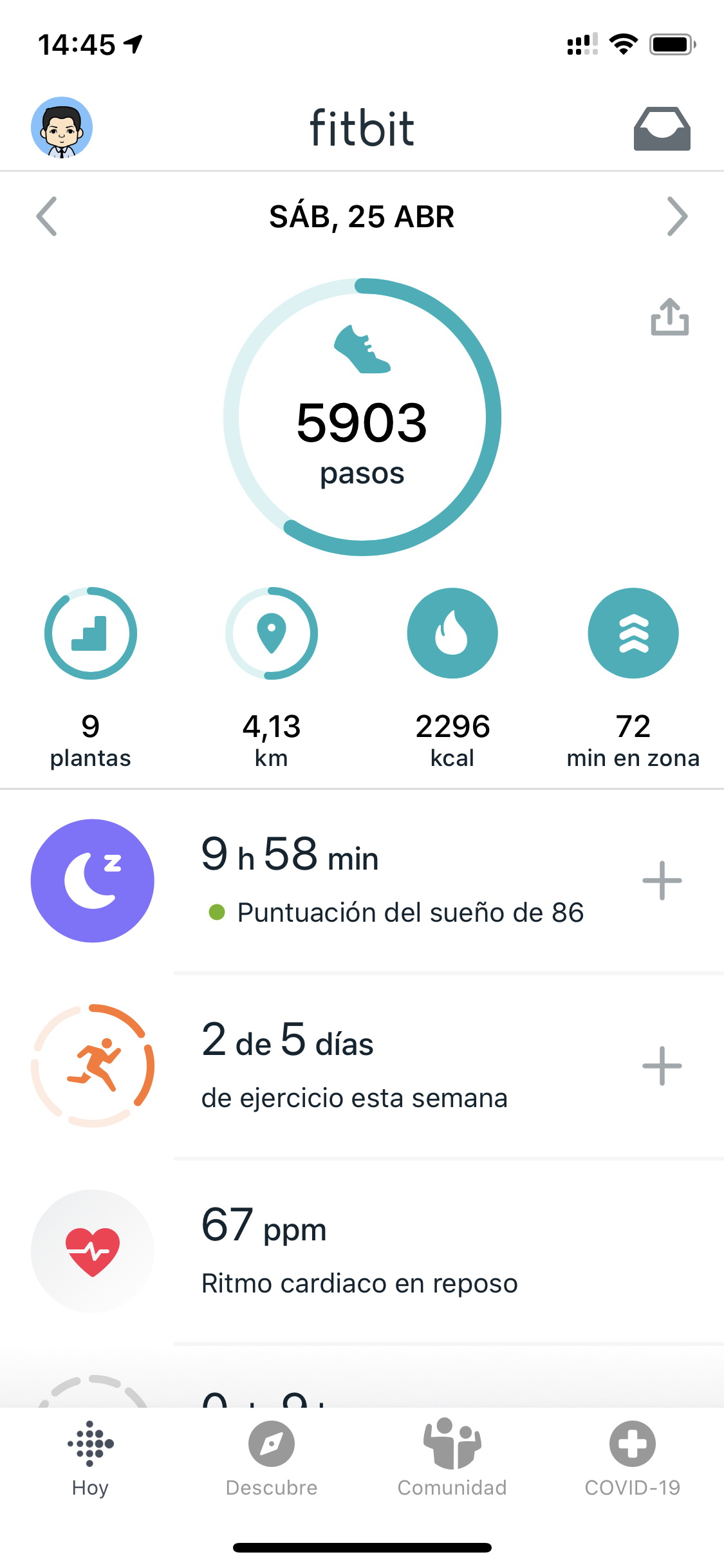Switch to the Comunidad tab
The width and height of the screenshot is (724, 1568).
(x=452, y=1459)
